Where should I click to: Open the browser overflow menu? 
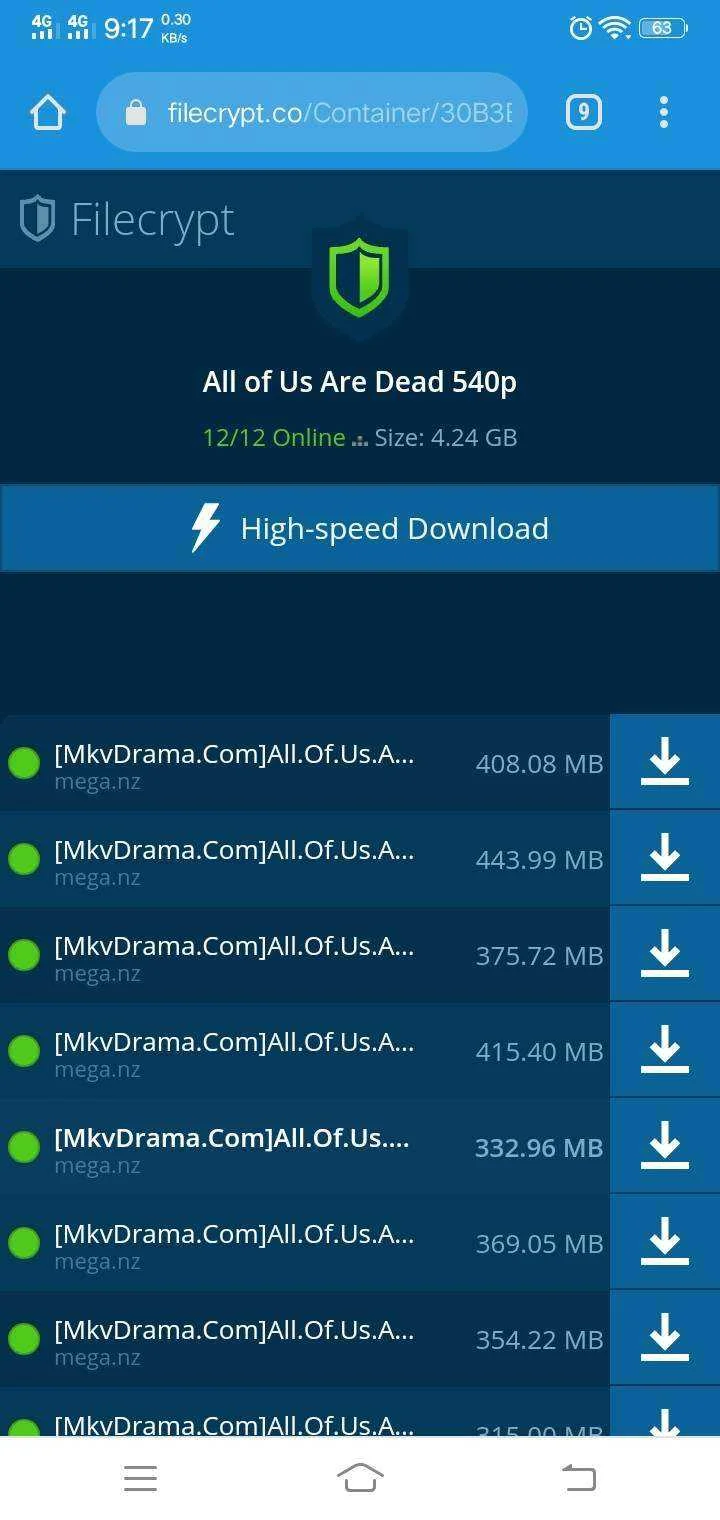pos(664,112)
